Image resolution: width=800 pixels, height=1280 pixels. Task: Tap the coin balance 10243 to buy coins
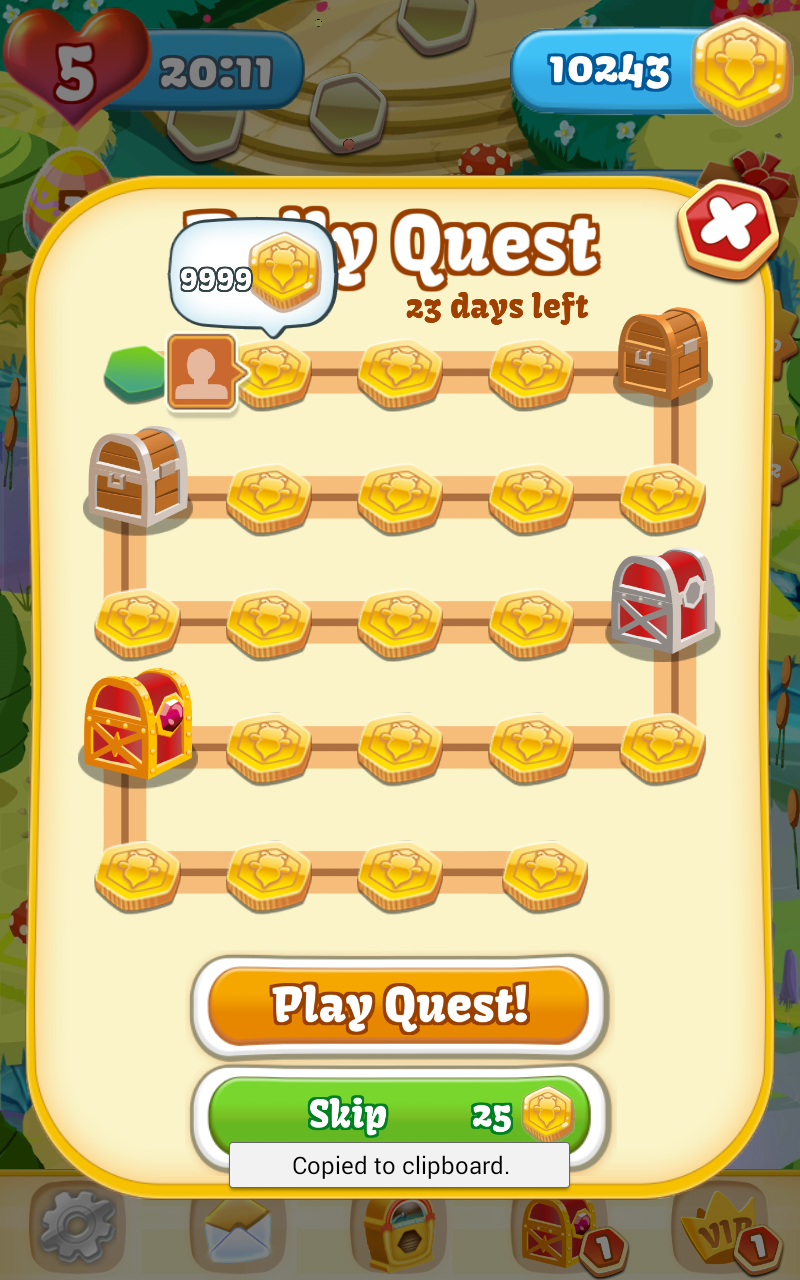point(640,70)
